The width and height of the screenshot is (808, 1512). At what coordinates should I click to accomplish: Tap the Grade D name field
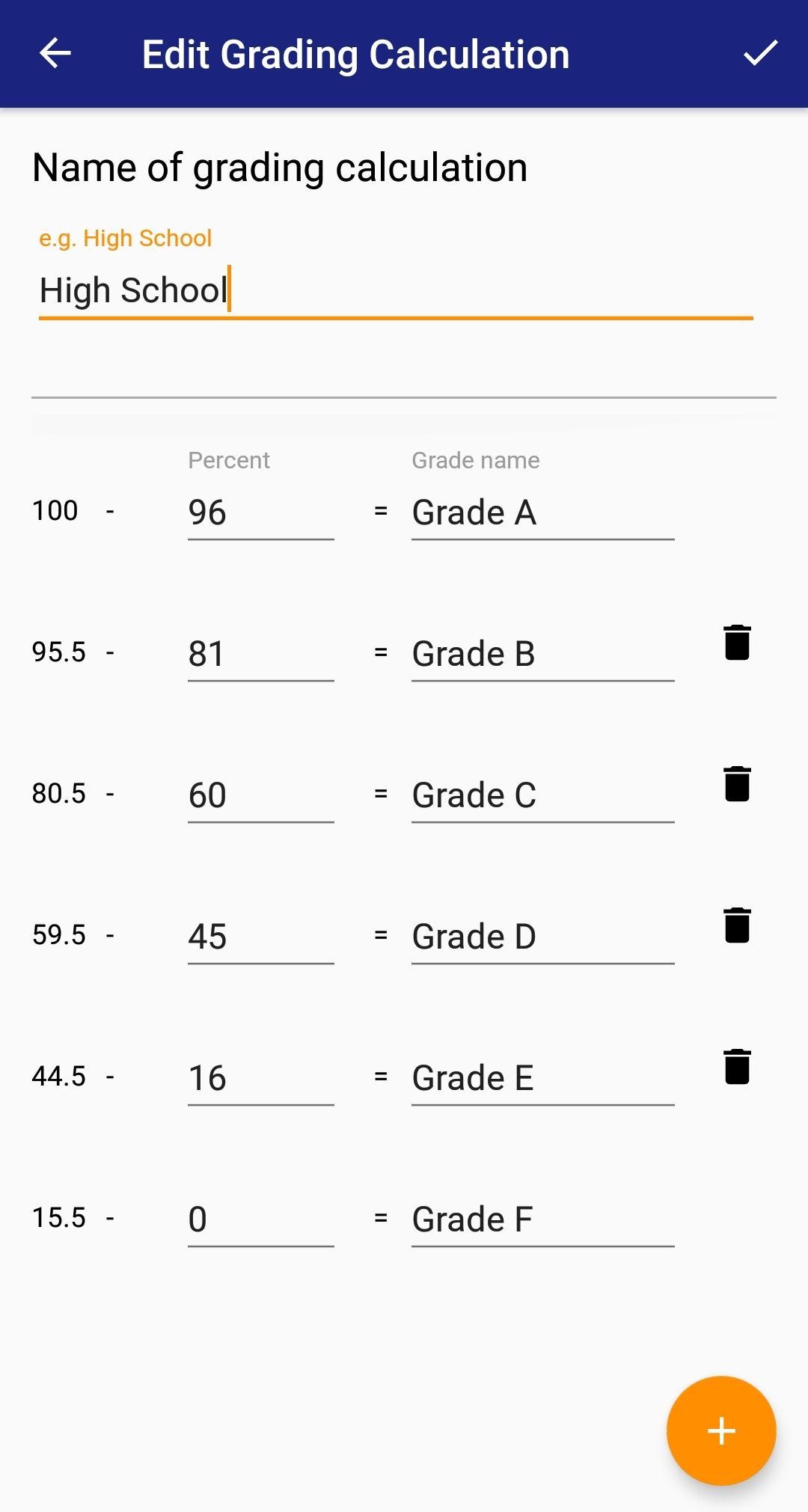coord(543,937)
